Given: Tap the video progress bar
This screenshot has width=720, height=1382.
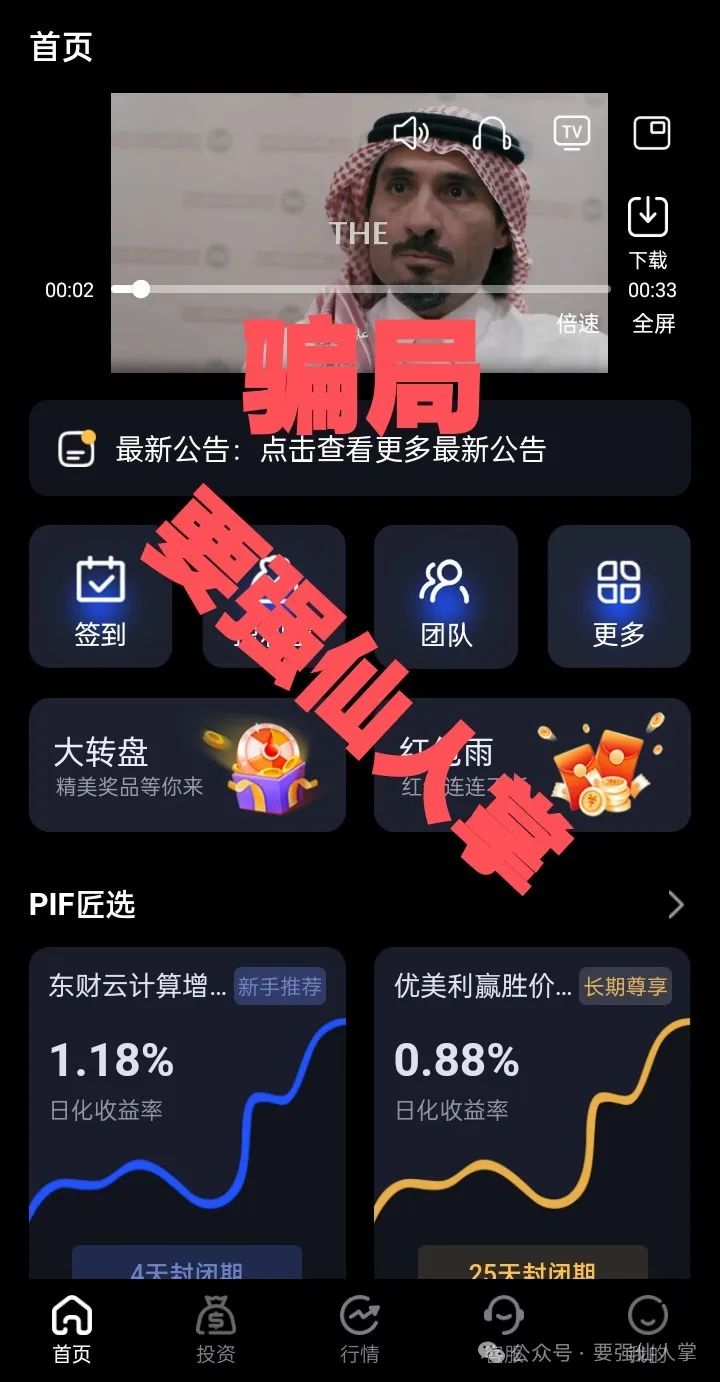Looking at the screenshot, I should coord(360,289).
